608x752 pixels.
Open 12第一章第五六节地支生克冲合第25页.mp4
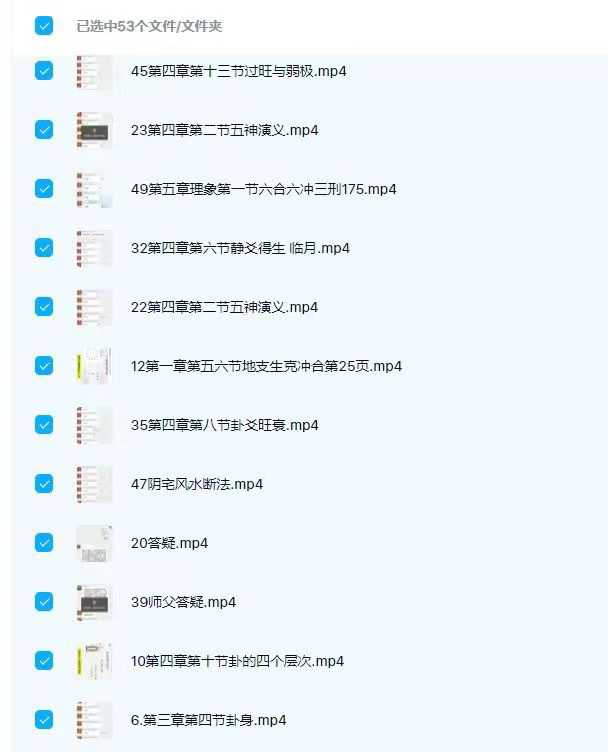(266, 366)
